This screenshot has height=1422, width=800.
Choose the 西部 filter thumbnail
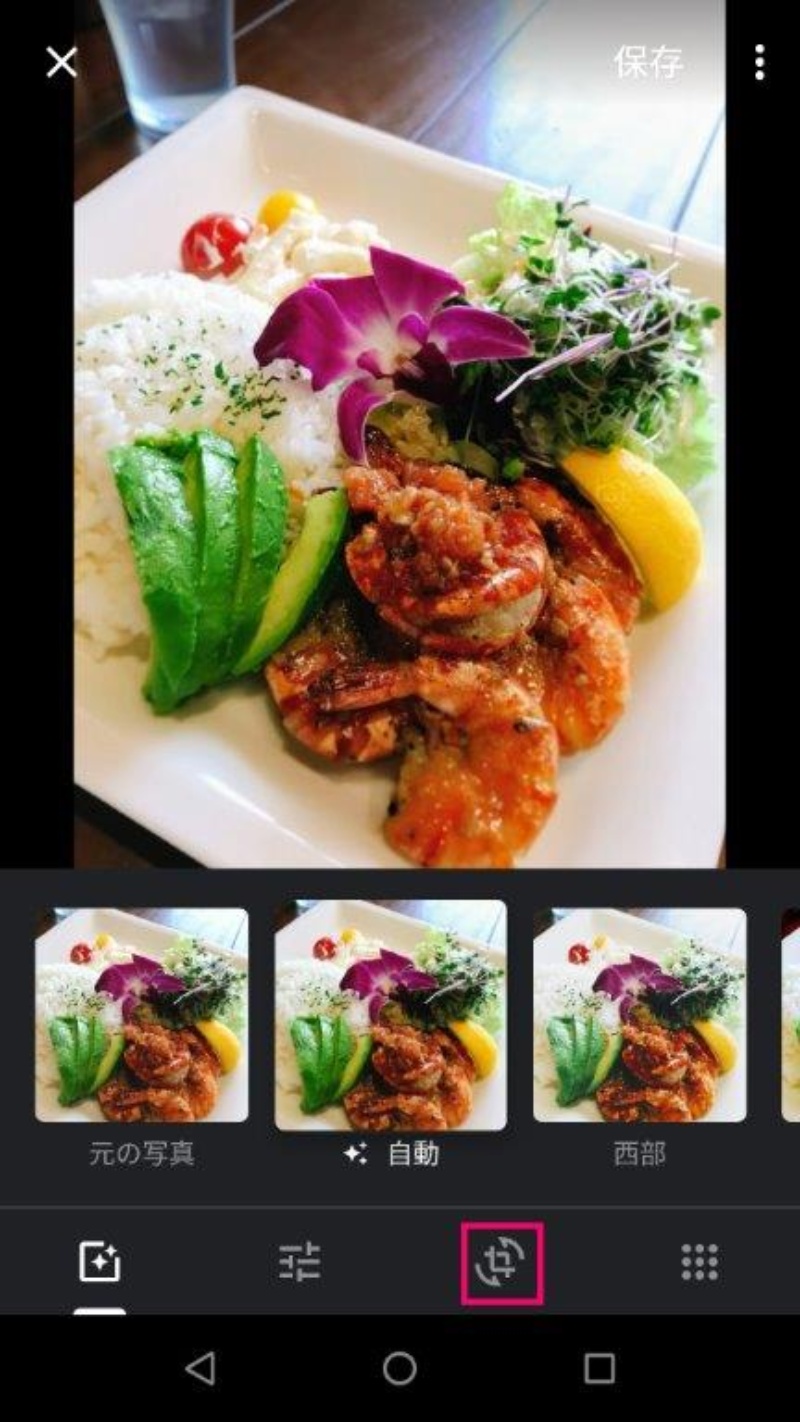[x=639, y=1014]
